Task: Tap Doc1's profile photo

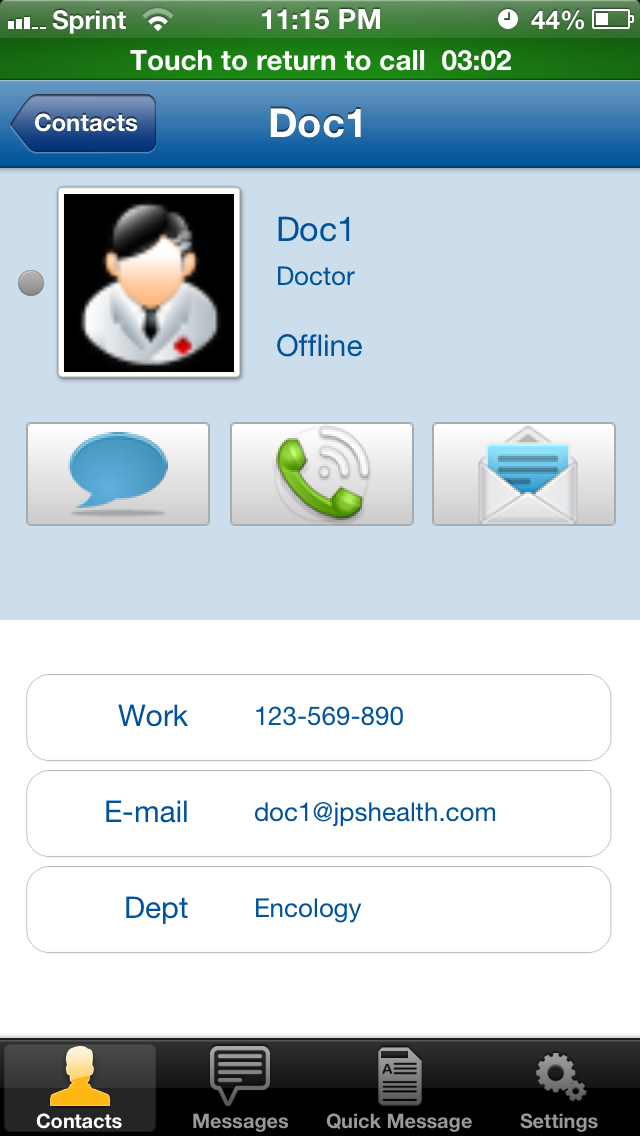Action: (149, 283)
